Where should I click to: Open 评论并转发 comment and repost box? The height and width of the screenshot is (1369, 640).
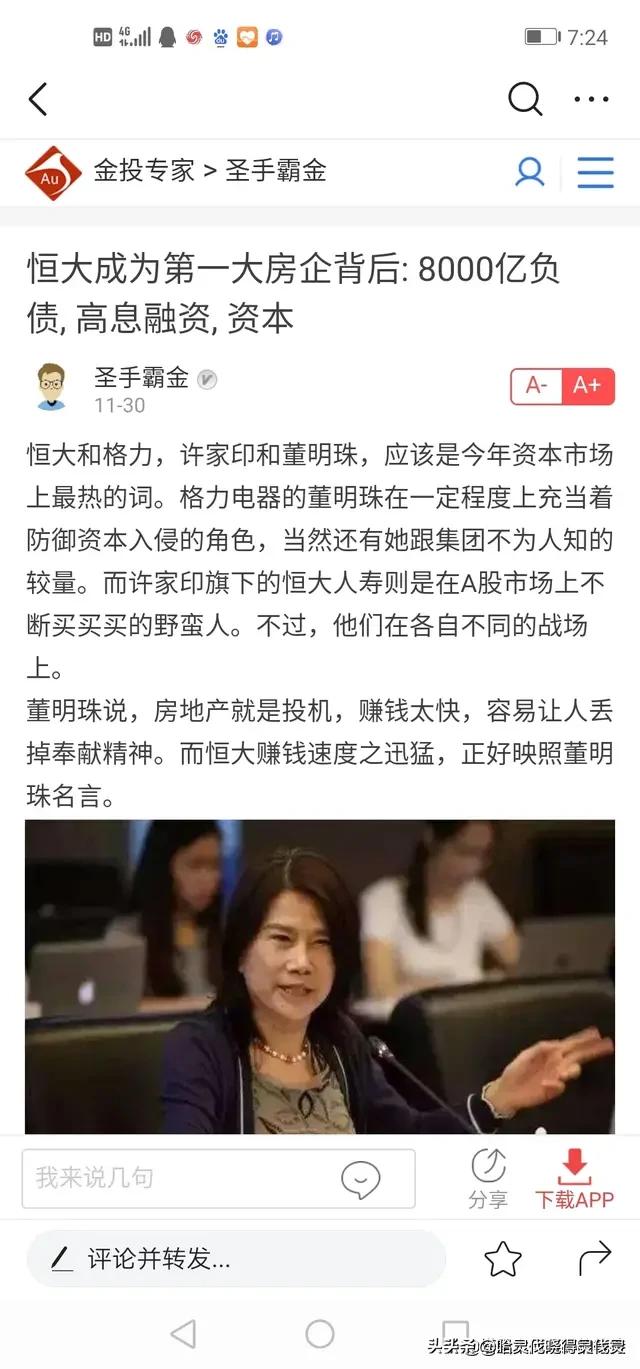click(235, 1259)
